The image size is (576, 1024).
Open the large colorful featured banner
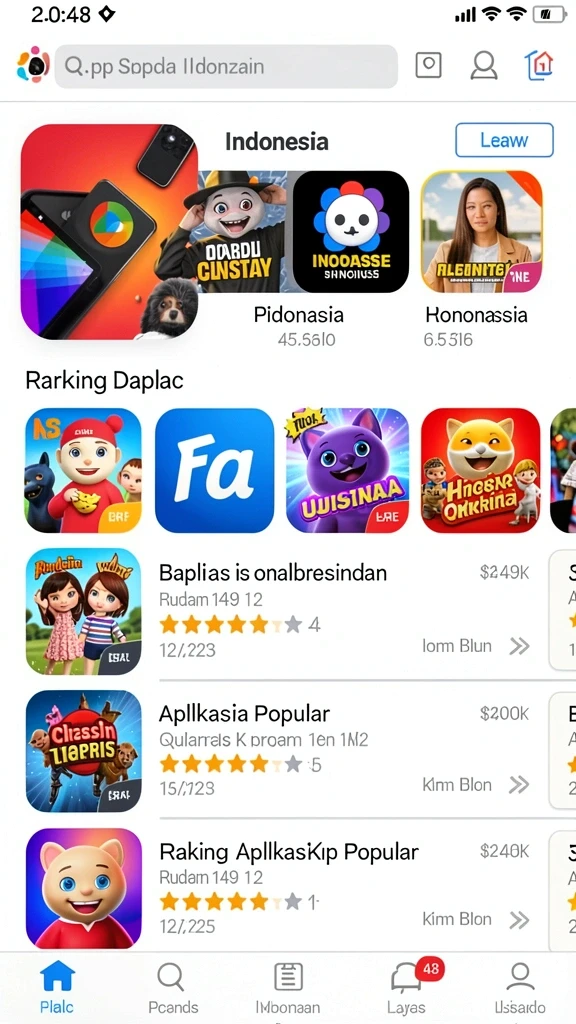click(109, 232)
